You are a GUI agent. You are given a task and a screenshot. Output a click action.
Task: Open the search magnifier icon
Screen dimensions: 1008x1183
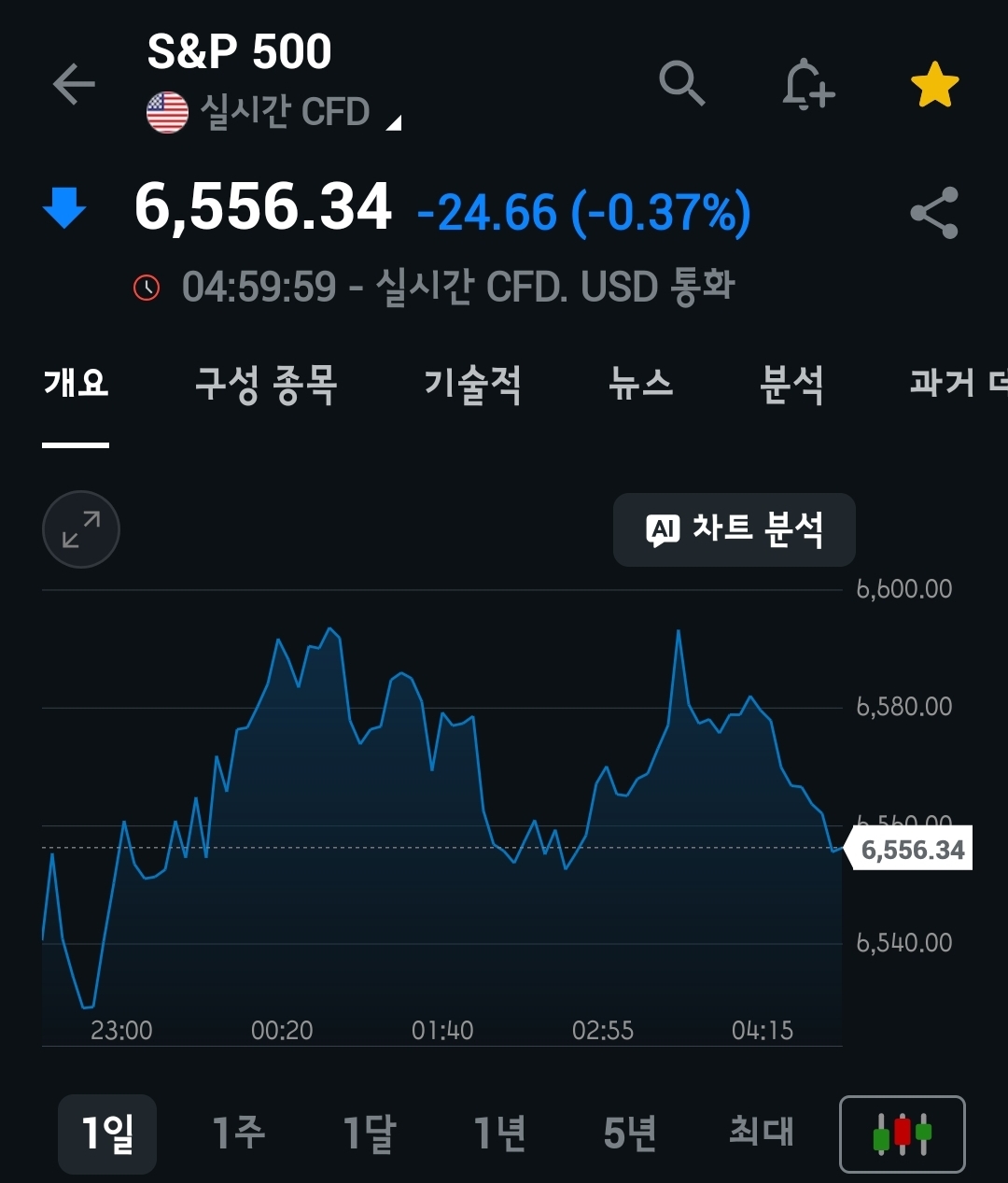(681, 84)
